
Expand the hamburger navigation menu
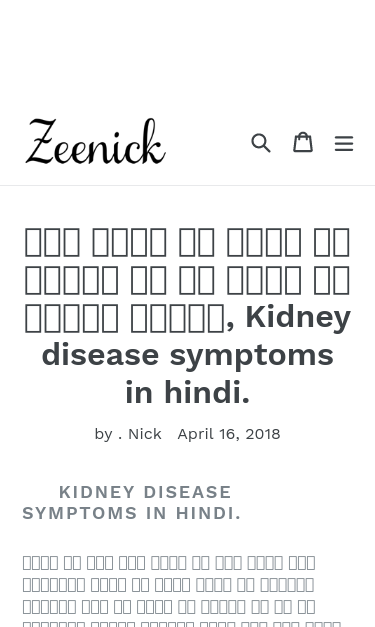click(x=344, y=143)
